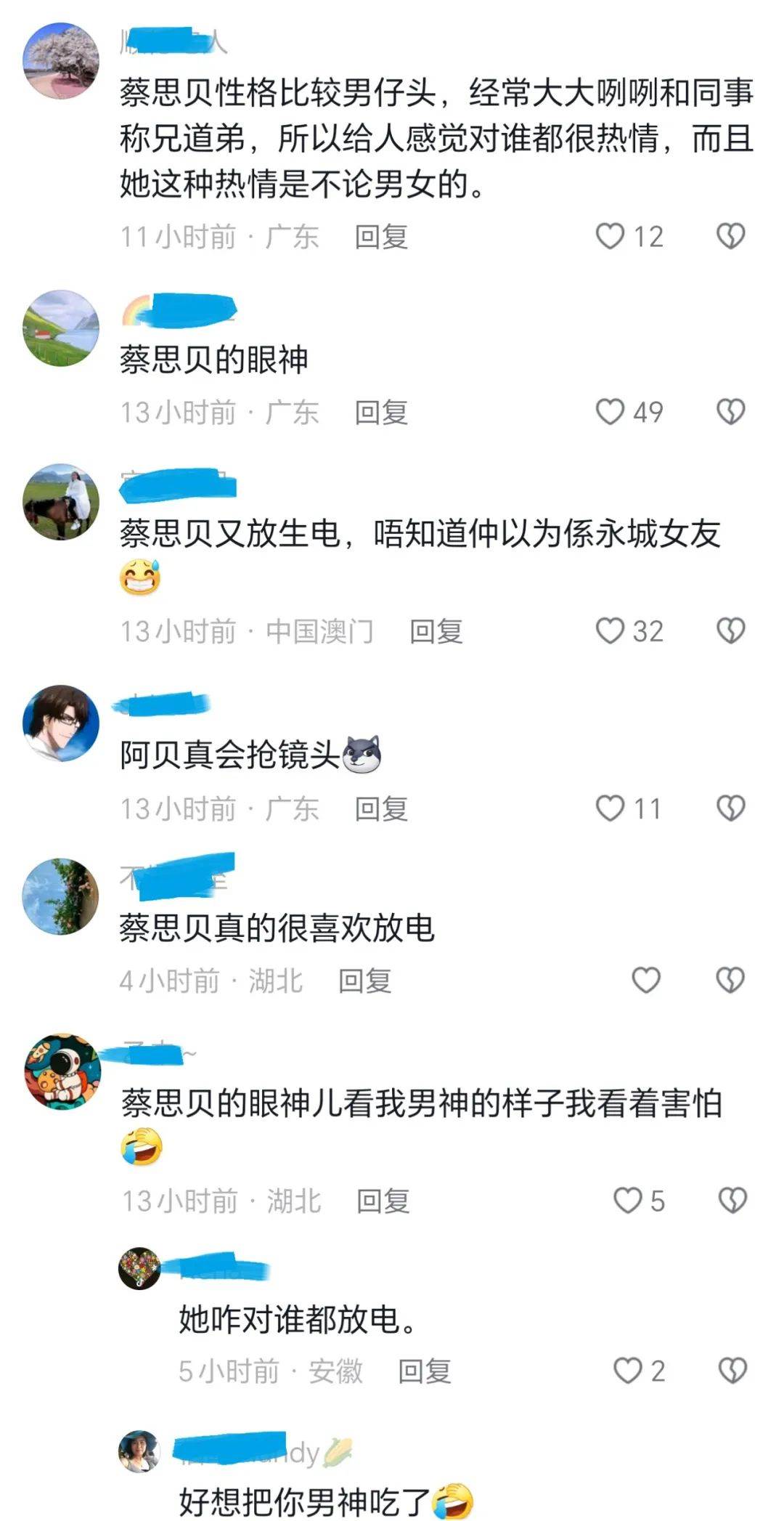
Task: Reply to the comment about 男仔头 personality
Action: tap(381, 237)
